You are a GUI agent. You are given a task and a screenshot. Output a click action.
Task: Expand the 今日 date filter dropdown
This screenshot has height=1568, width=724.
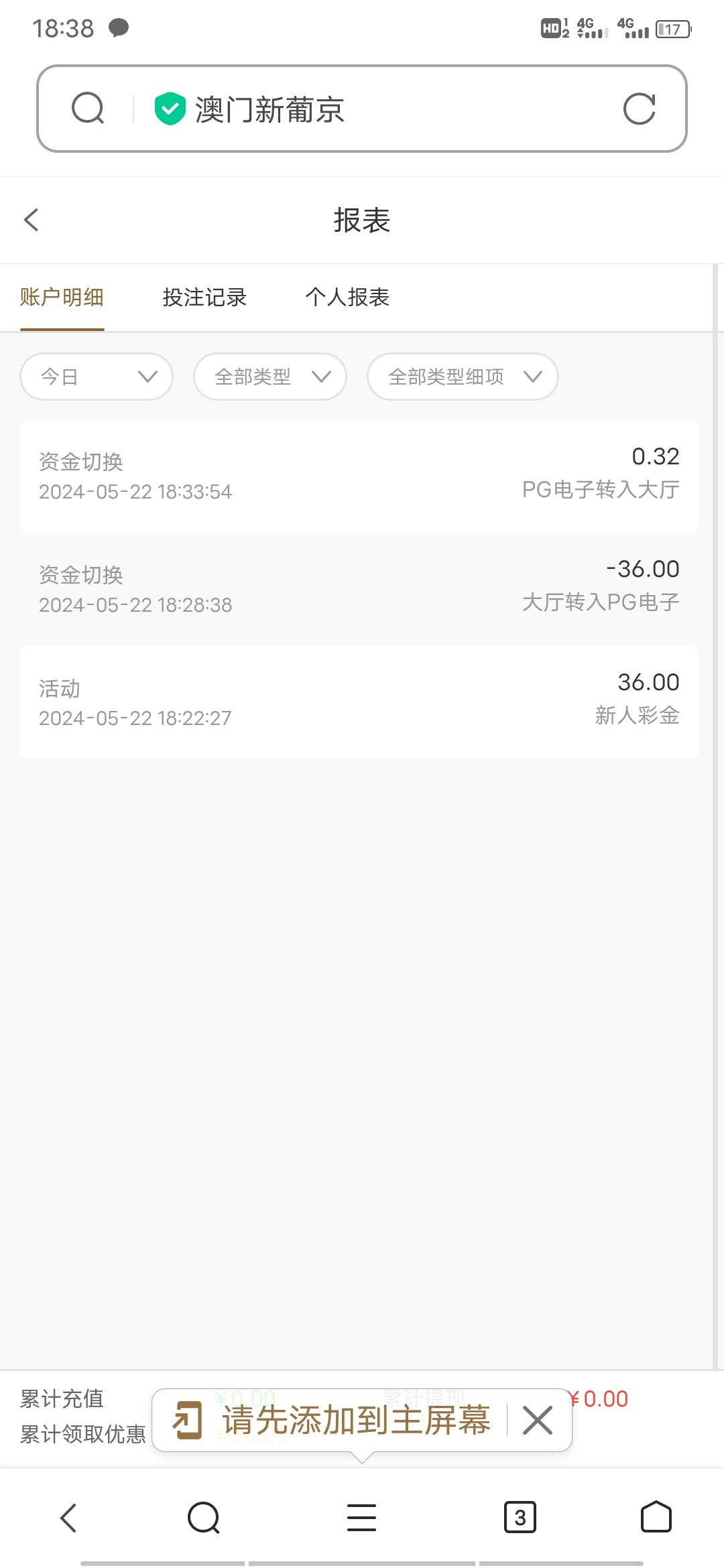(97, 377)
